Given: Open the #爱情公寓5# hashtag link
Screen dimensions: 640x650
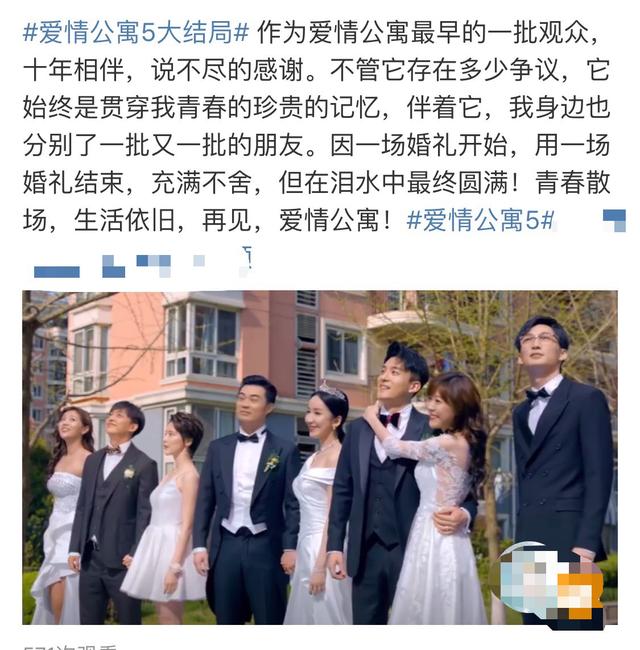Looking at the screenshot, I should (480, 220).
